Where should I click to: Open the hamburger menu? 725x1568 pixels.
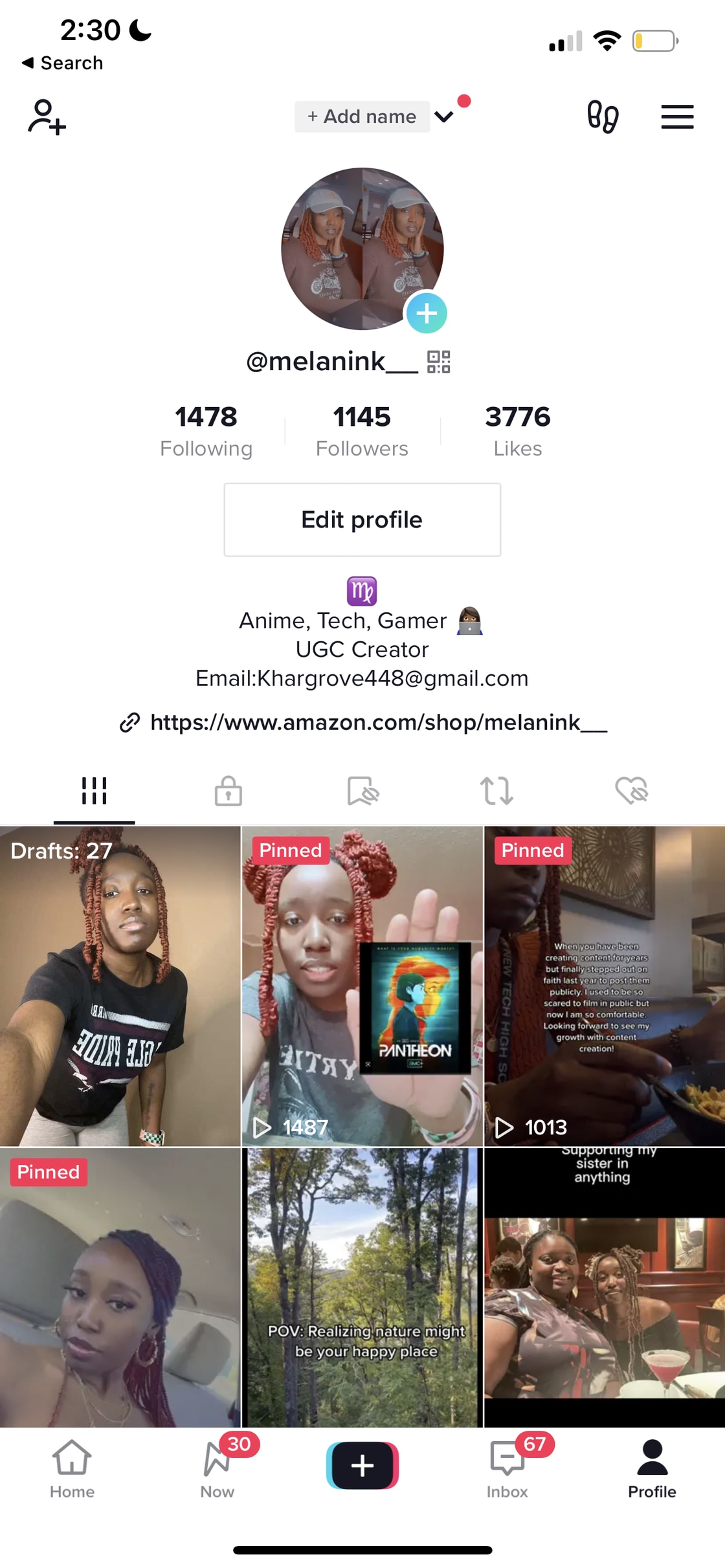[x=677, y=116]
